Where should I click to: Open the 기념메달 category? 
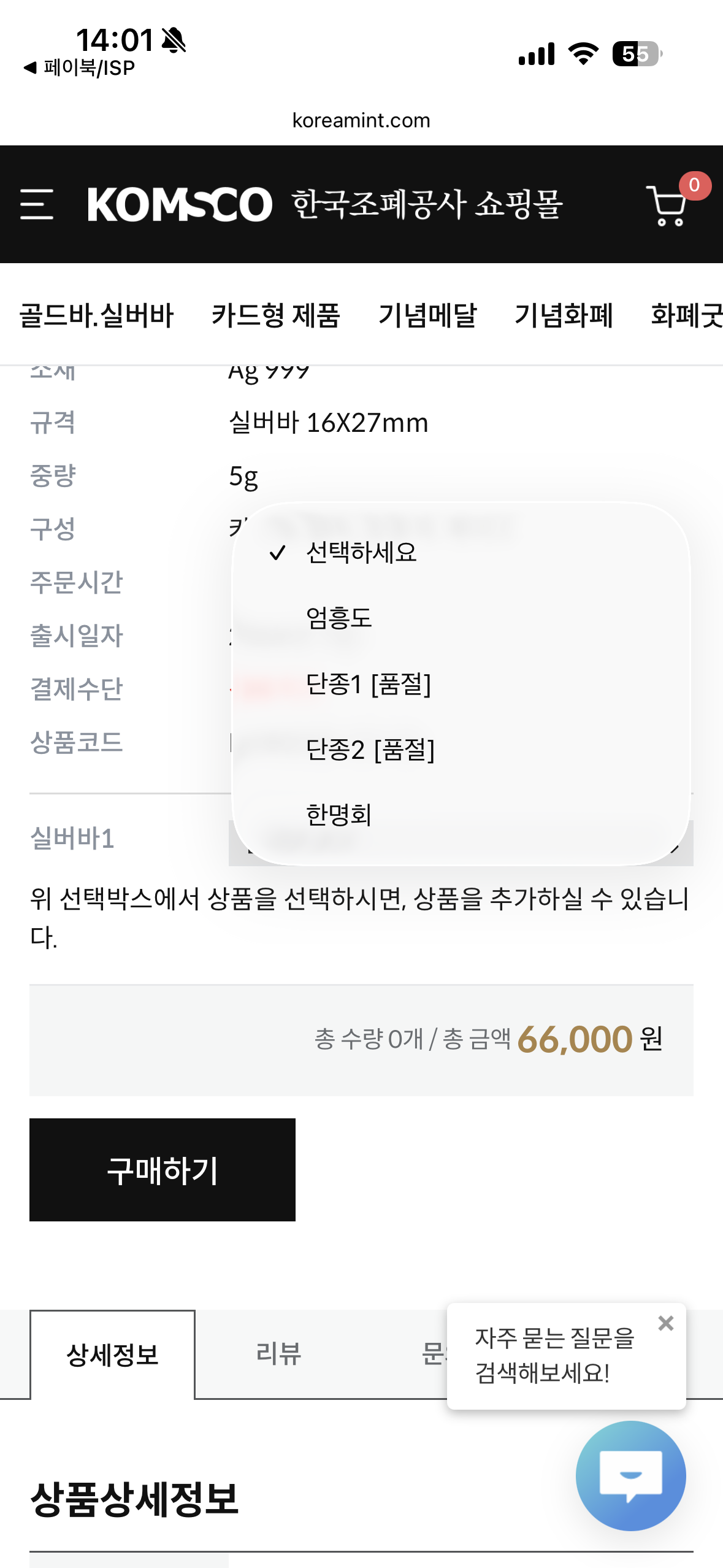point(427,315)
